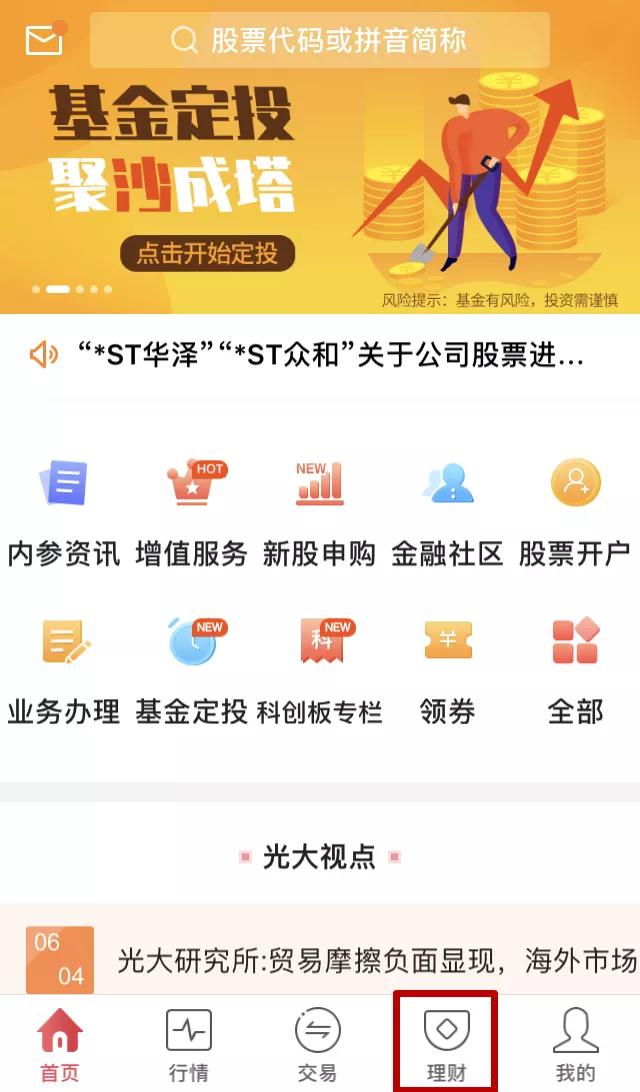Open the *ST华泽 announcement ticker
The height and width of the screenshot is (1092, 640).
(330, 355)
